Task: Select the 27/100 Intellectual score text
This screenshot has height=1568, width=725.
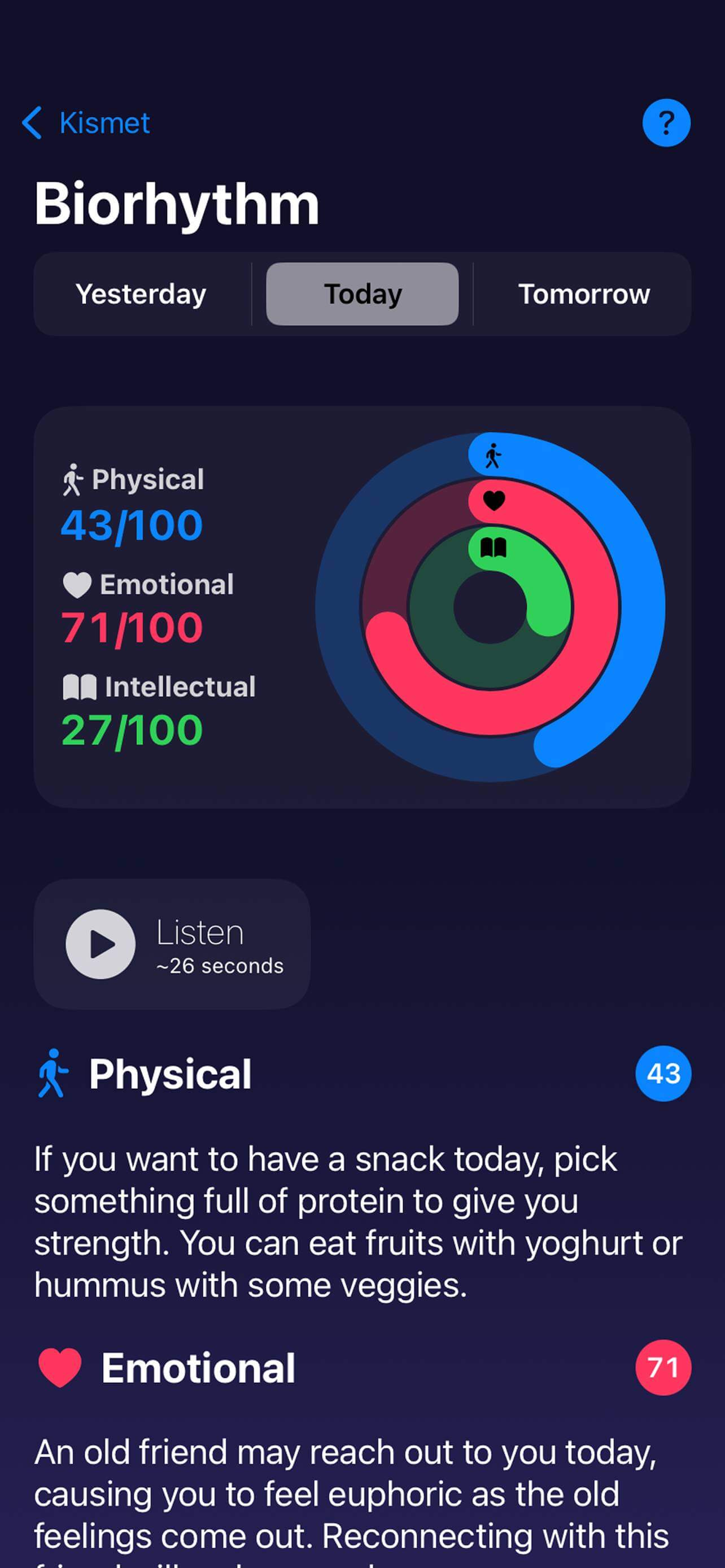Action: tap(131, 728)
